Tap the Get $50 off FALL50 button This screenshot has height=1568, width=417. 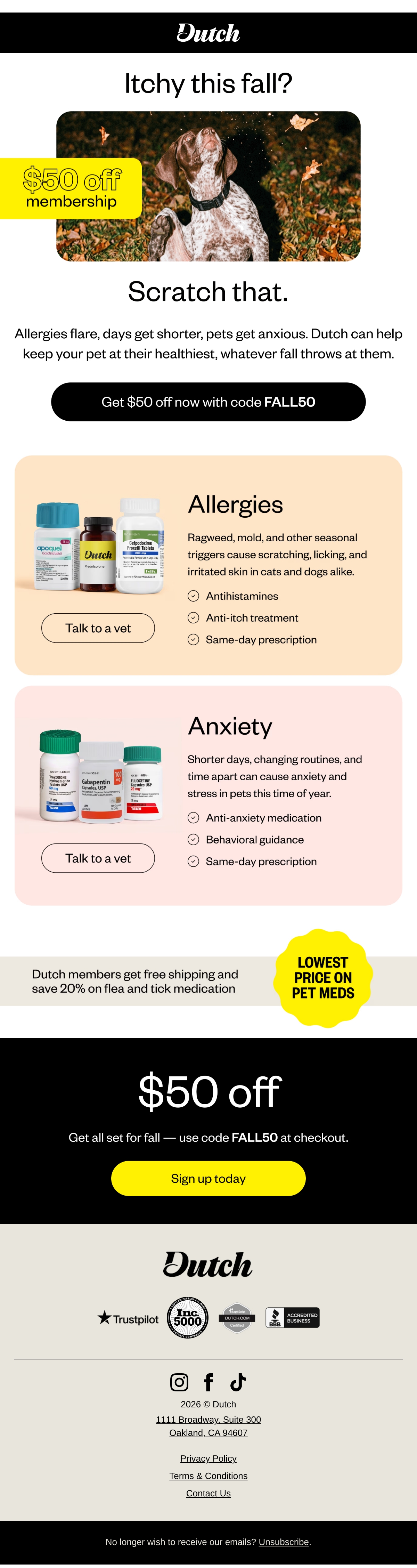click(x=208, y=402)
